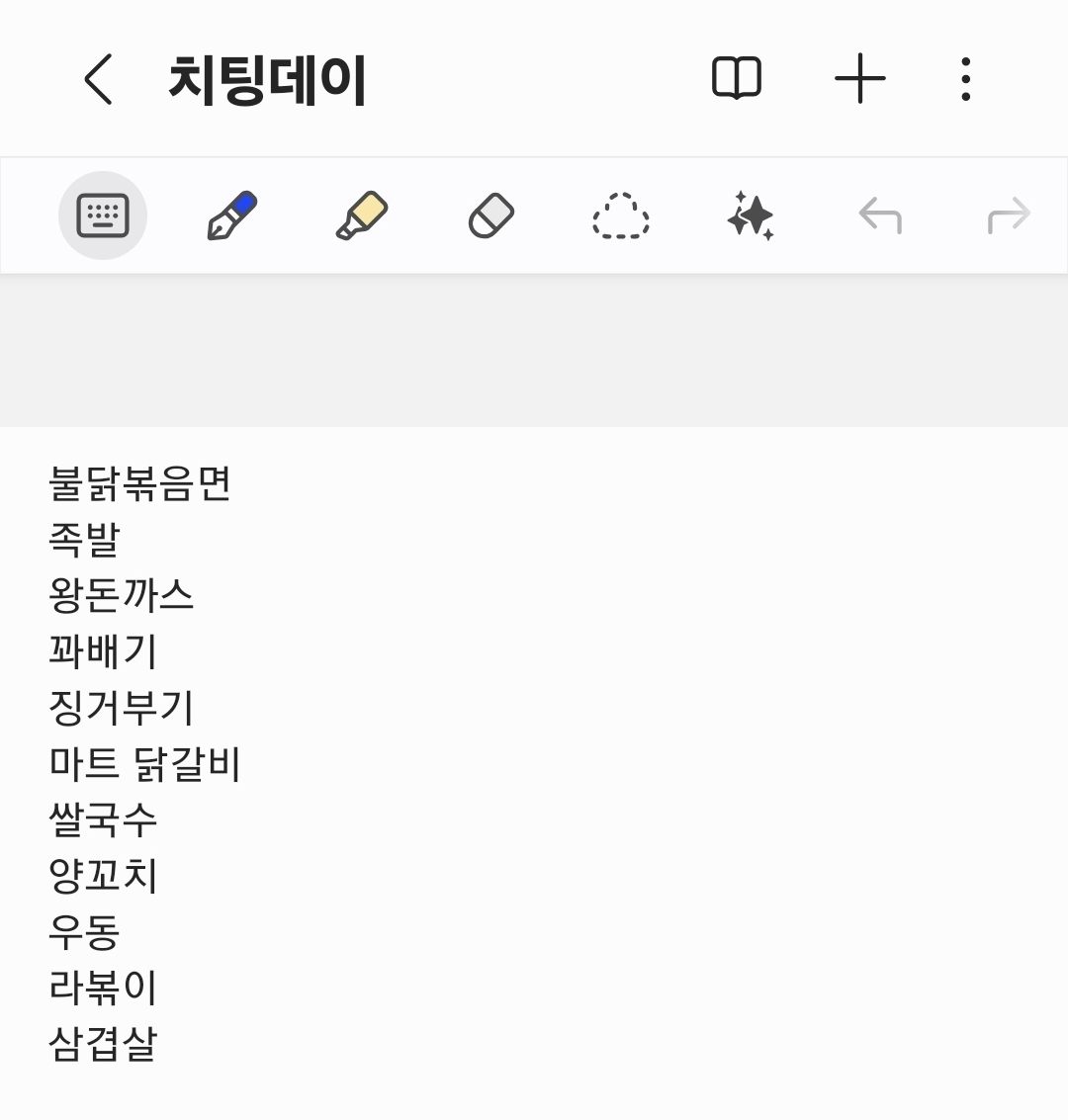Switch to reading mode
1068x1120 pixels.
pos(737,79)
